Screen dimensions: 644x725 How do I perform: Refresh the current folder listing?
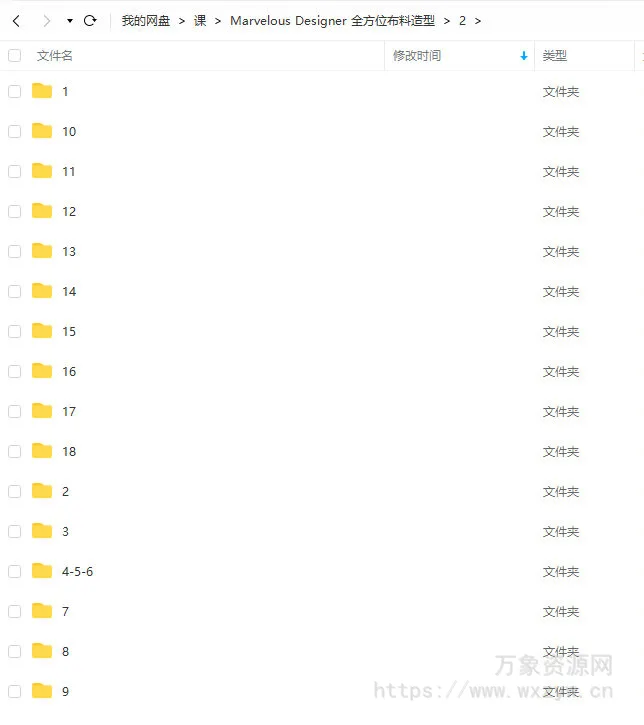click(90, 20)
